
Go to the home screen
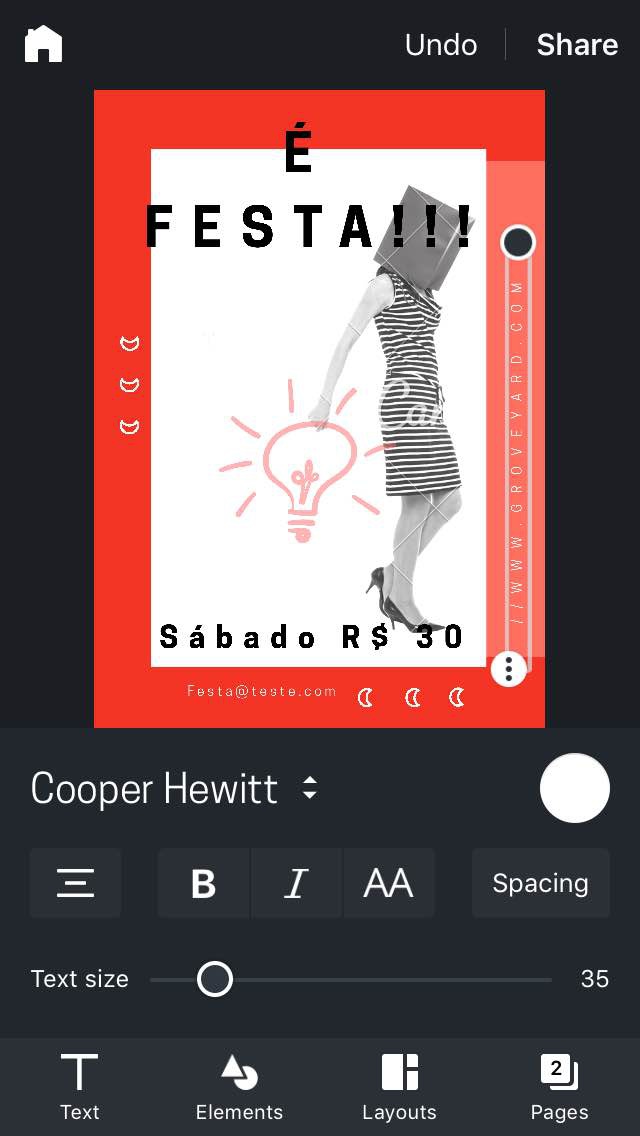pyautogui.click(x=44, y=44)
